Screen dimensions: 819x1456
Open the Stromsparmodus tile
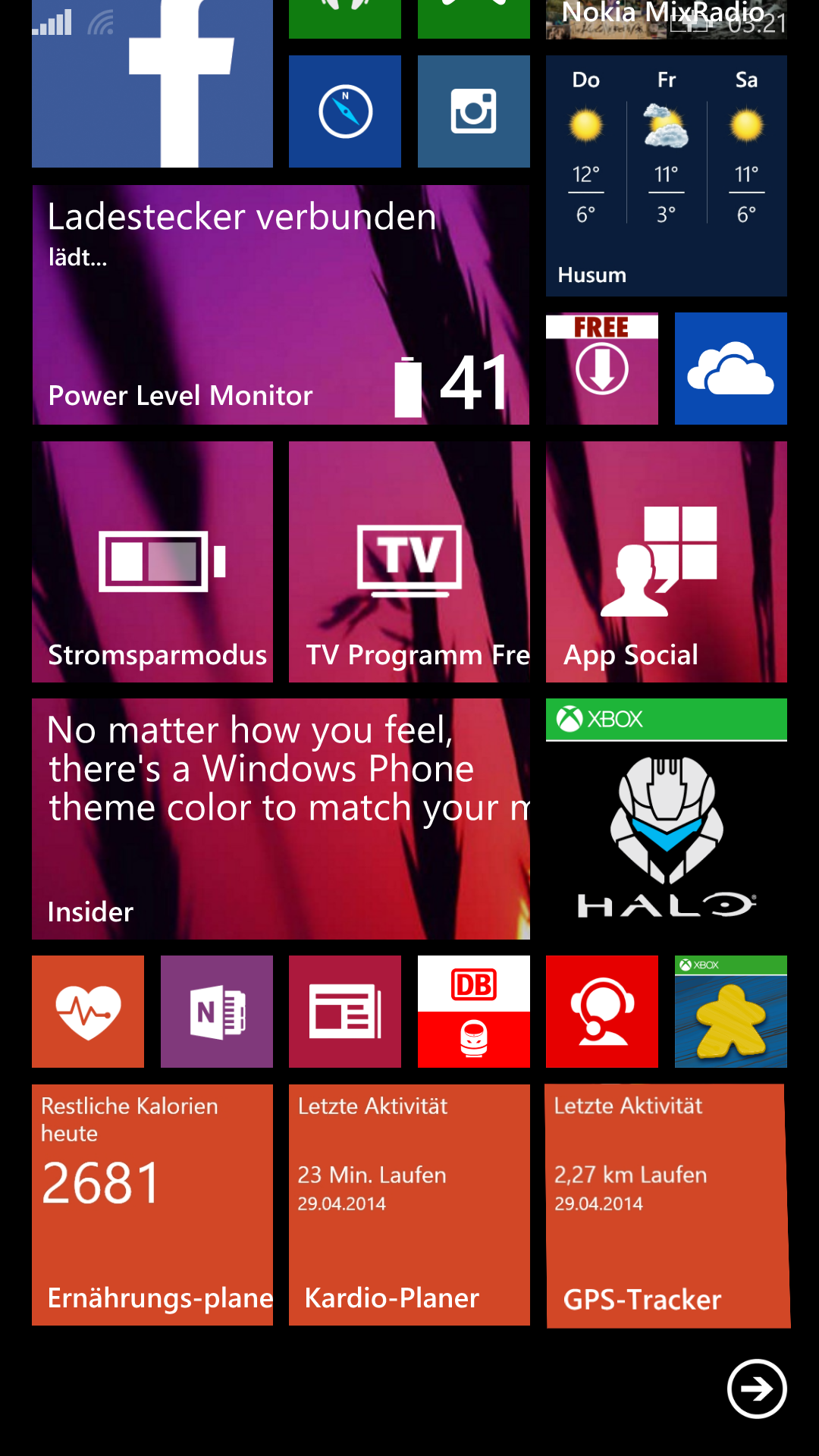point(152,561)
